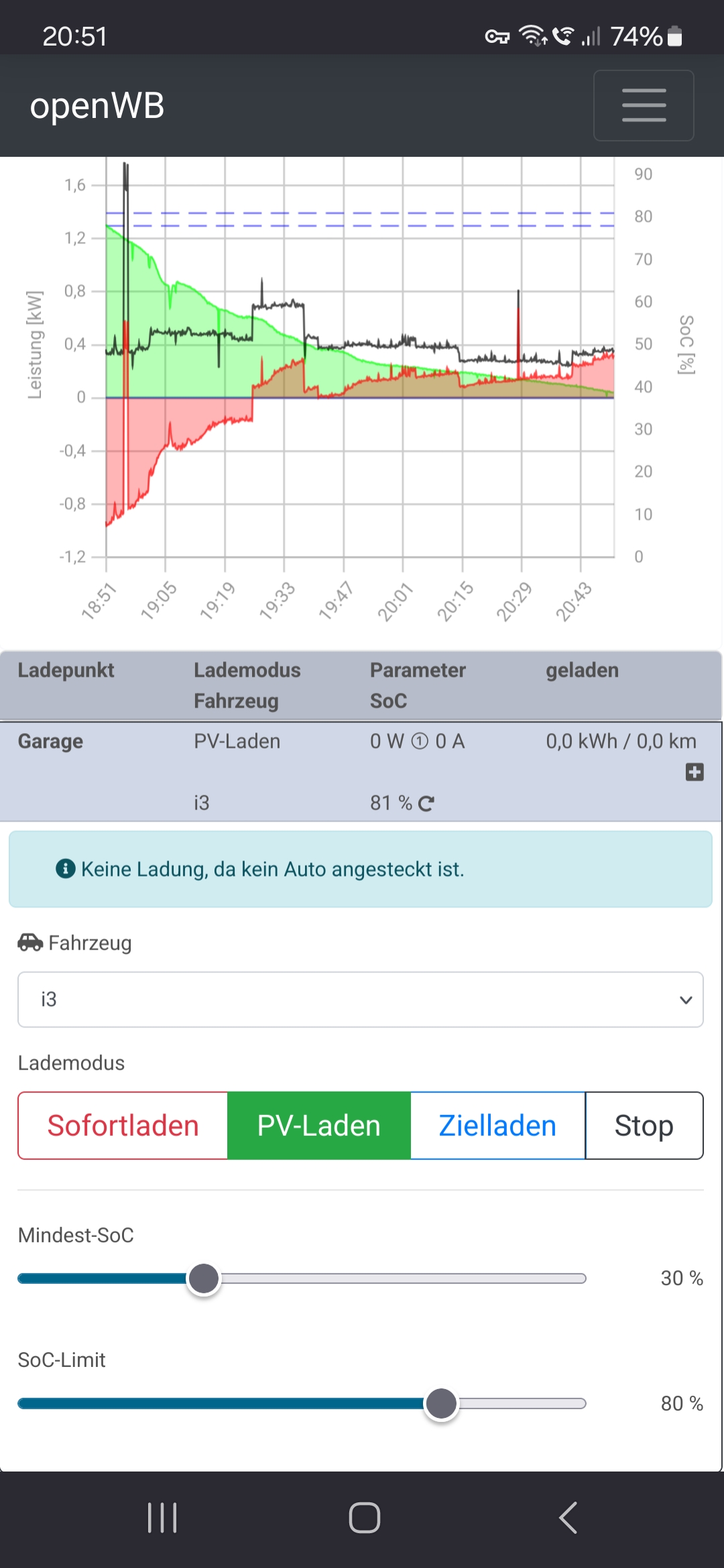Go to the home screen
724x1568 pixels.
click(x=364, y=1518)
